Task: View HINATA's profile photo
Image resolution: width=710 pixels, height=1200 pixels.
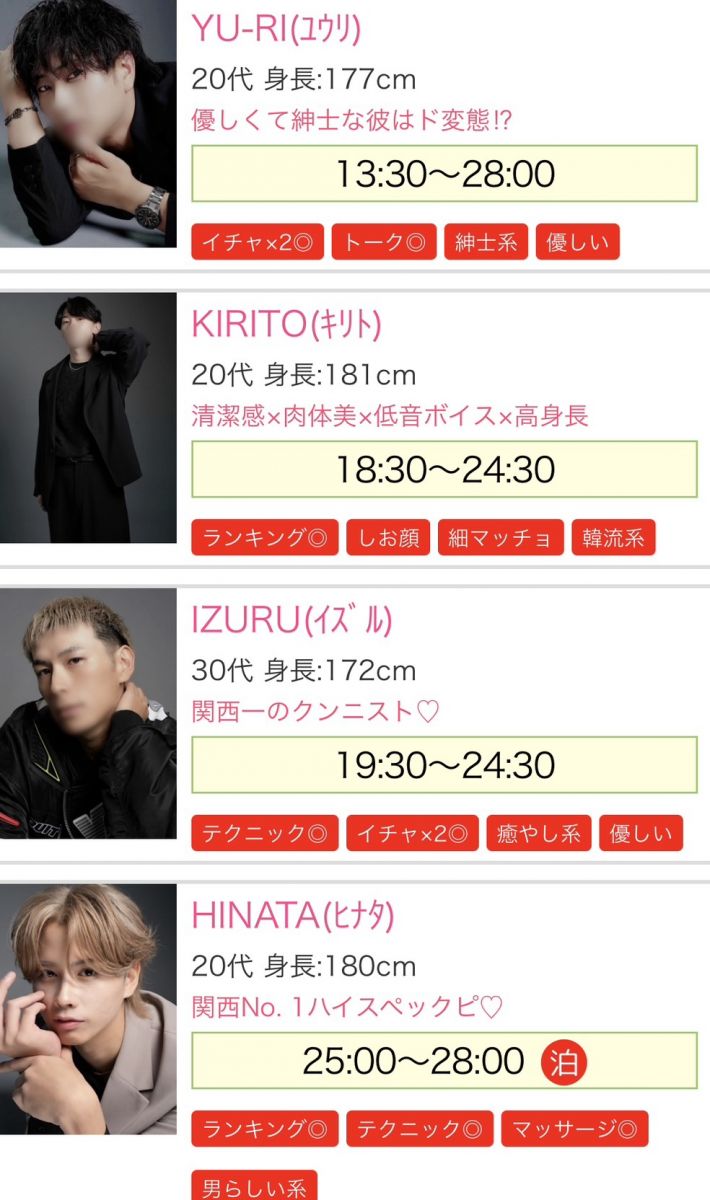Action: tap(88, 1008)
